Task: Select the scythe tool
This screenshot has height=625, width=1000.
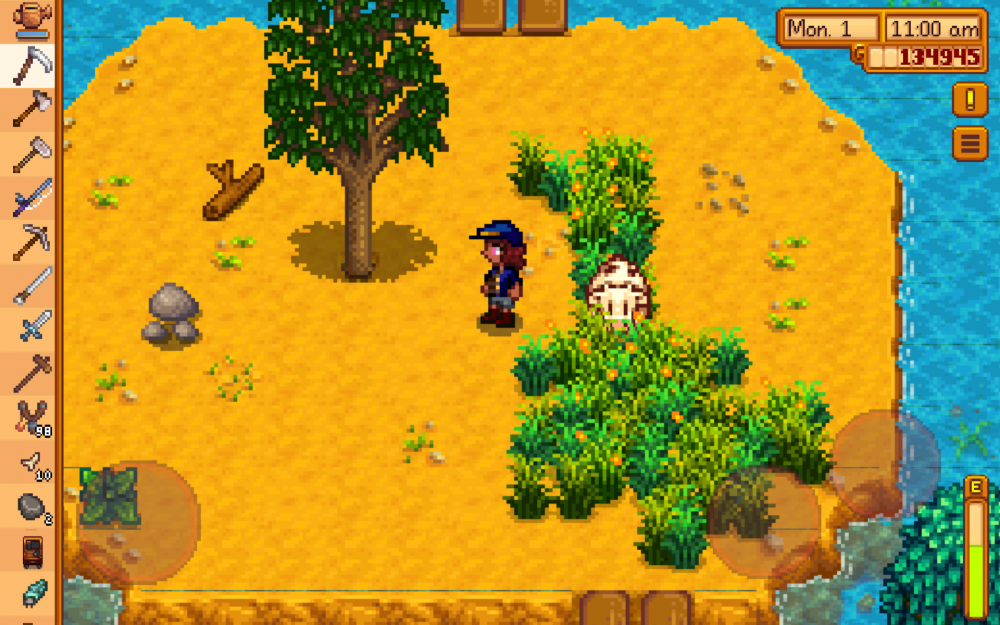Action: (x=31, y=64)
